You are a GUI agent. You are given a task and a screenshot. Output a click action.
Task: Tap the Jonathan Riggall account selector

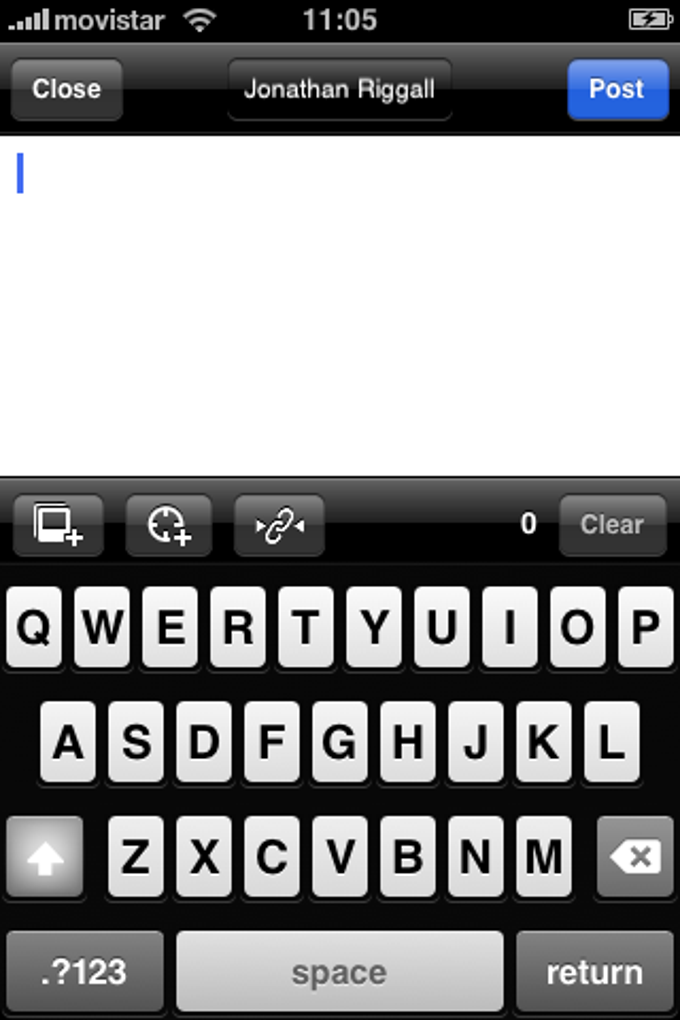339,89
